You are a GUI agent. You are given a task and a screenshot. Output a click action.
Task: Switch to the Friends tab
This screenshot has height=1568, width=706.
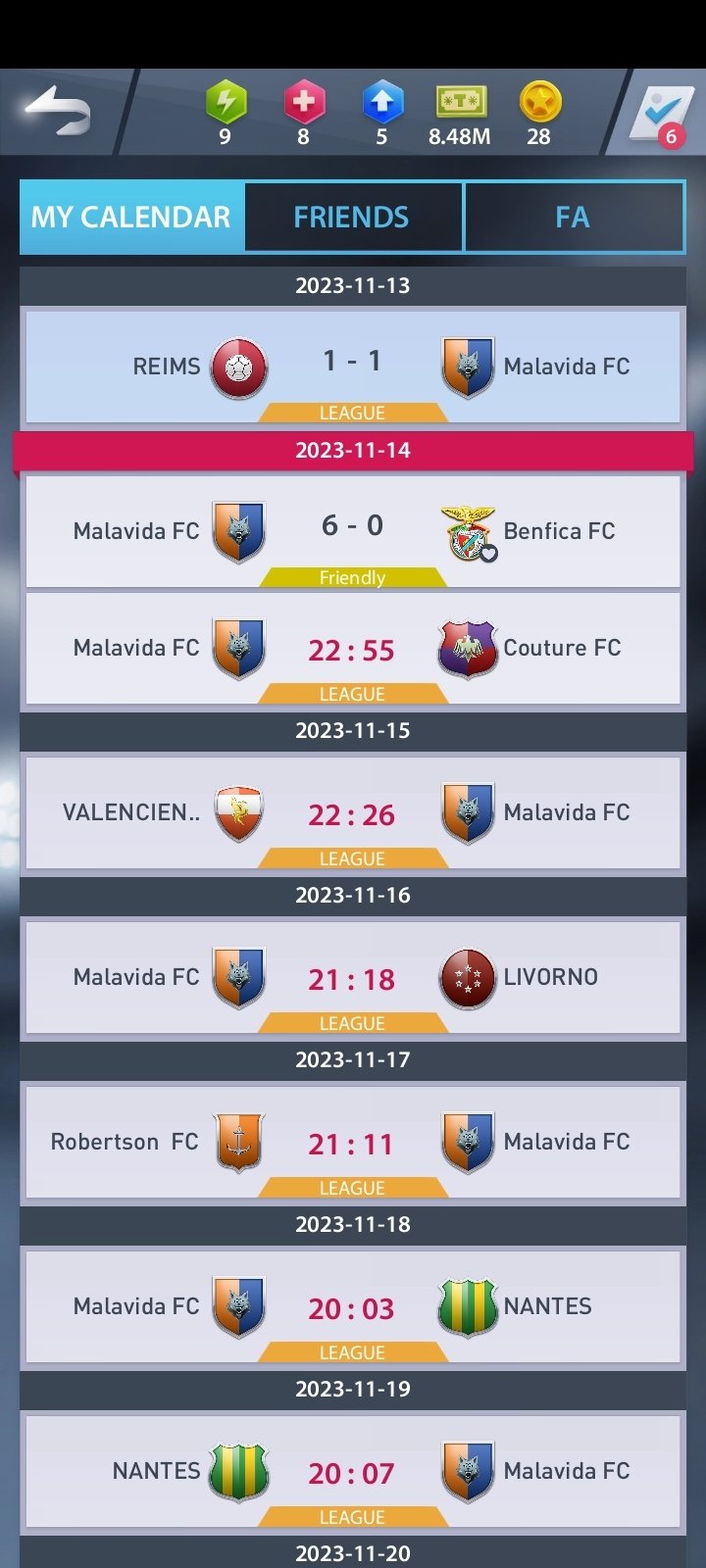[351, 217]
